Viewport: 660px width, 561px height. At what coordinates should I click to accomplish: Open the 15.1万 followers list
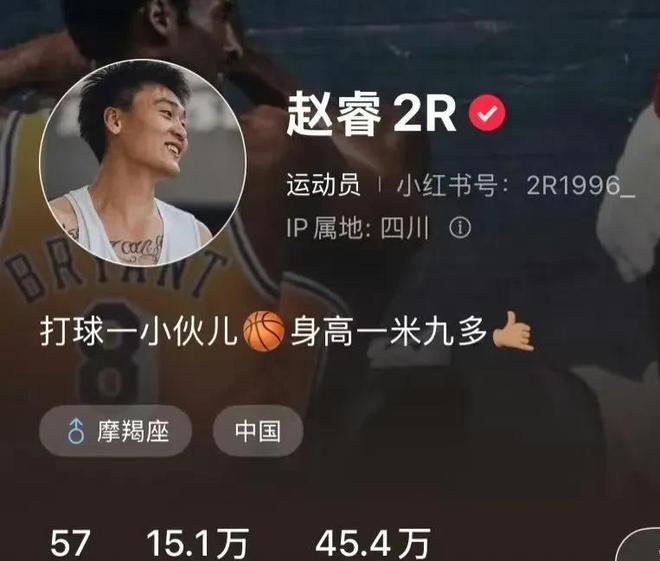click(197, 544)
